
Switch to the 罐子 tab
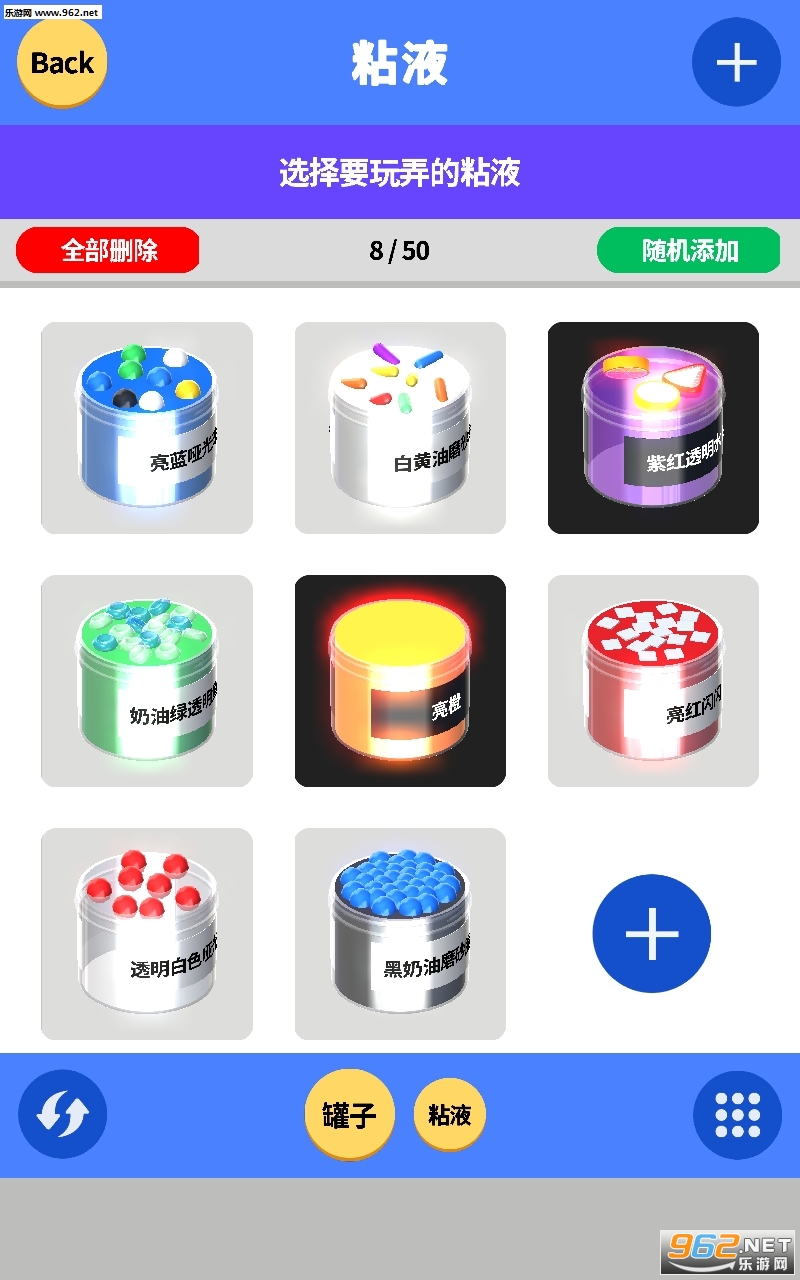[349, 1114]
